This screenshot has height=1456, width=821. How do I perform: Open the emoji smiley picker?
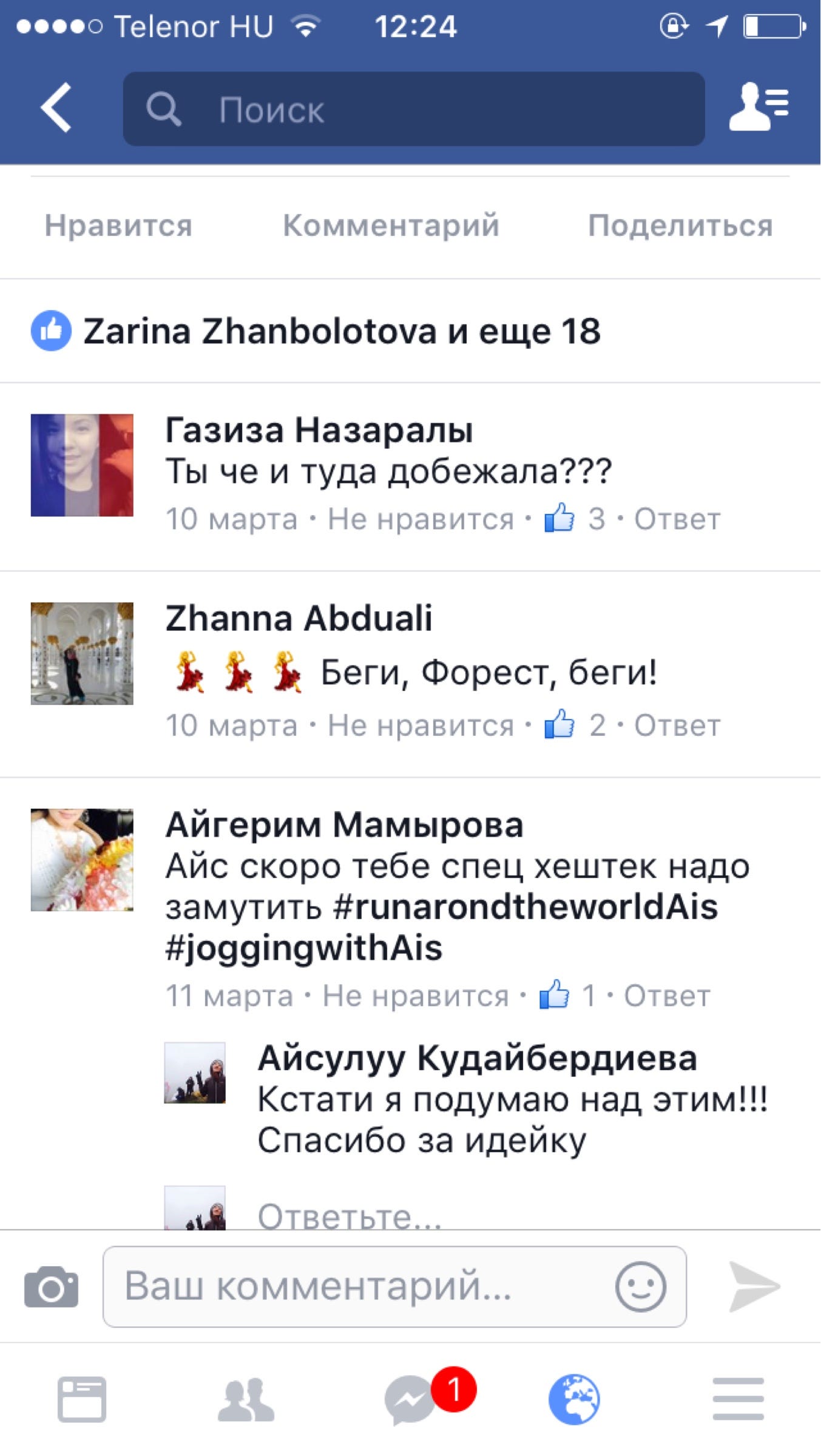641,1286
